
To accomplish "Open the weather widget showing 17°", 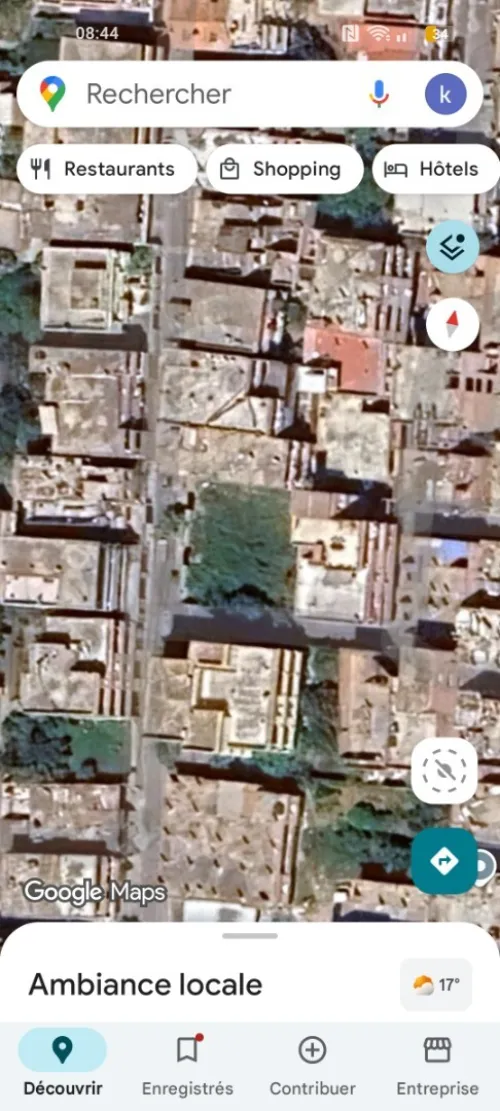I will point(436,985).
